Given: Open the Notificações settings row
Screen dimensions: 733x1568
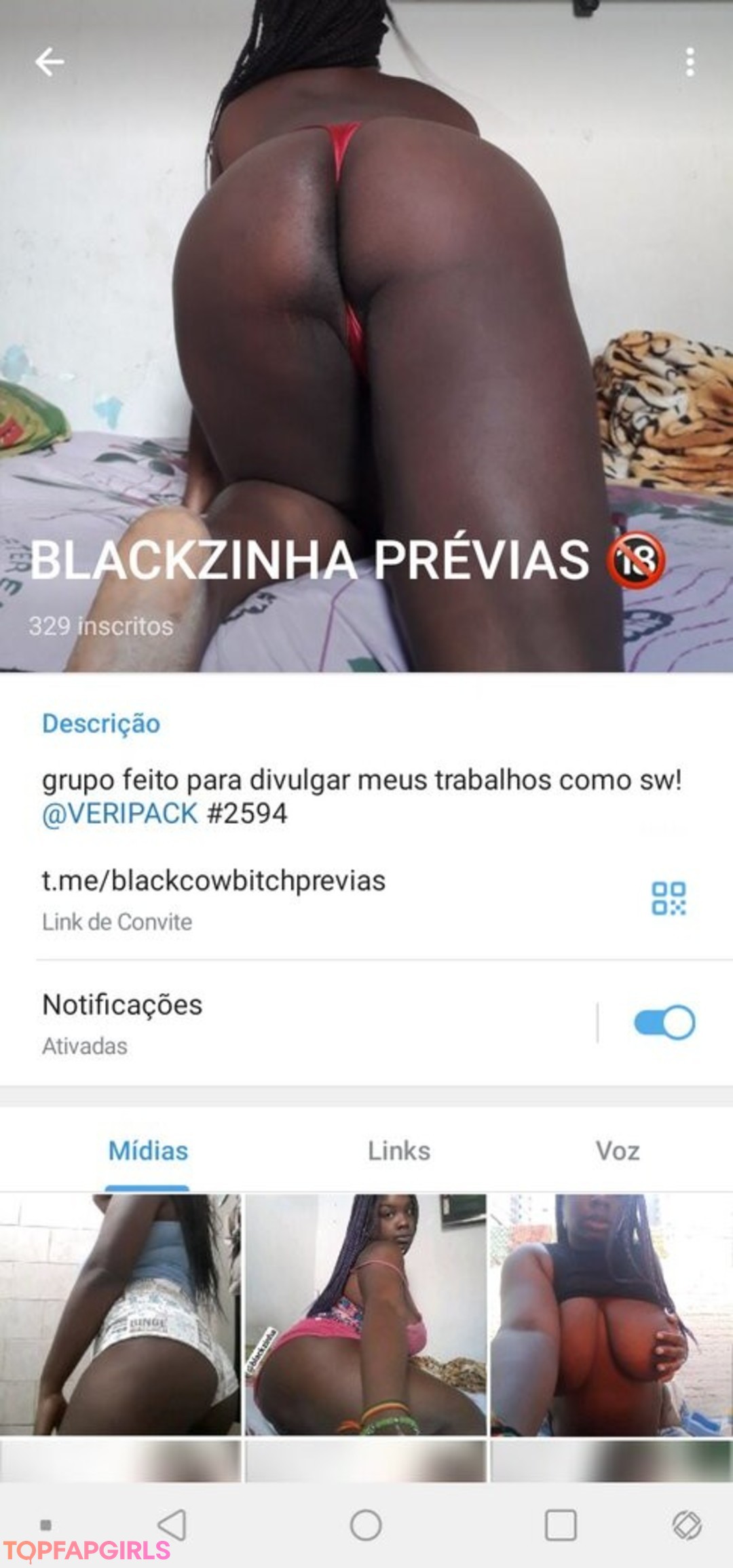Looking at the screenshot, I should point(271,1022).
